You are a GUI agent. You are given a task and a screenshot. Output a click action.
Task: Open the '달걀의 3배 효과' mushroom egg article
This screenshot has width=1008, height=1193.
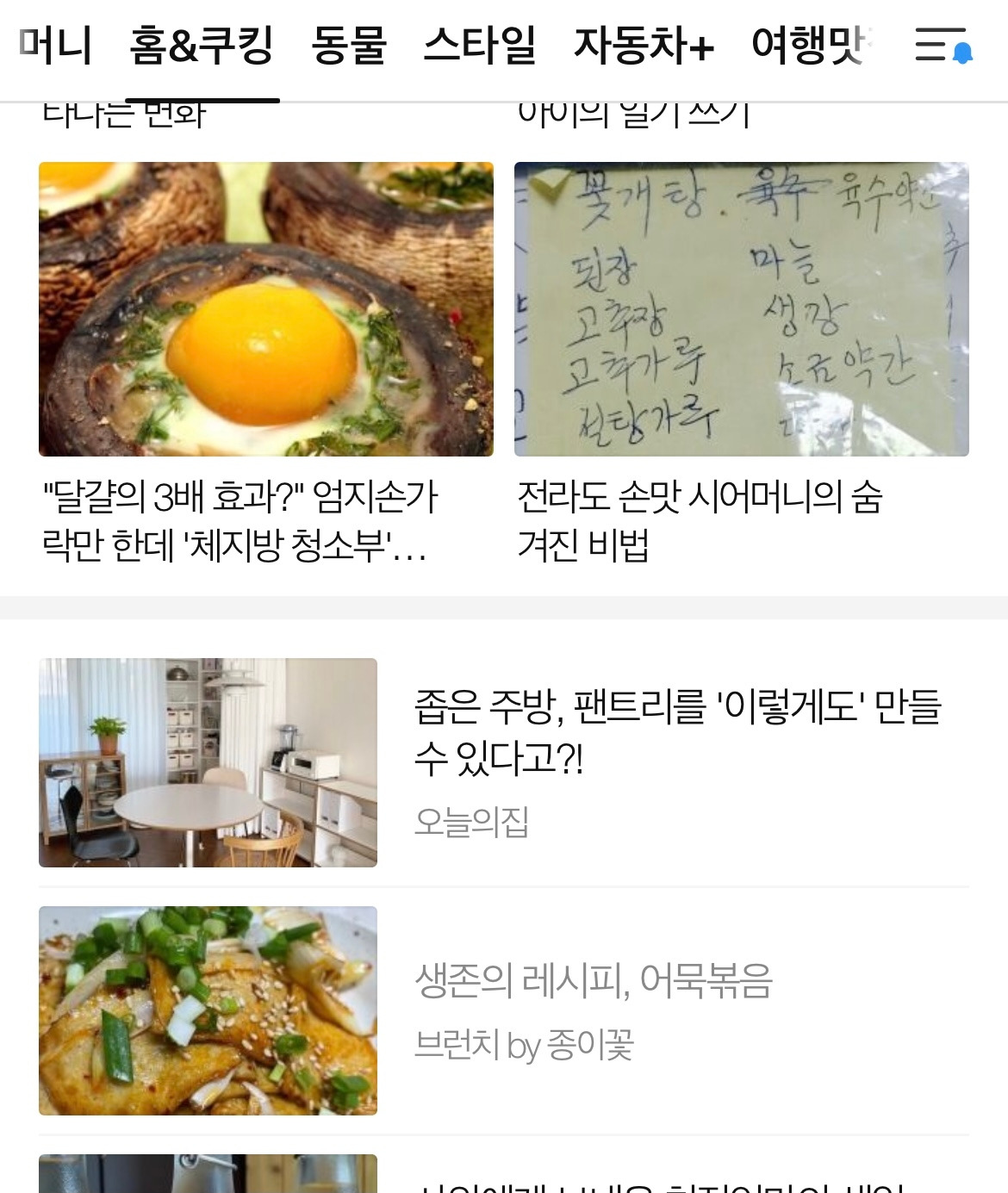click(x=265, y=362)
